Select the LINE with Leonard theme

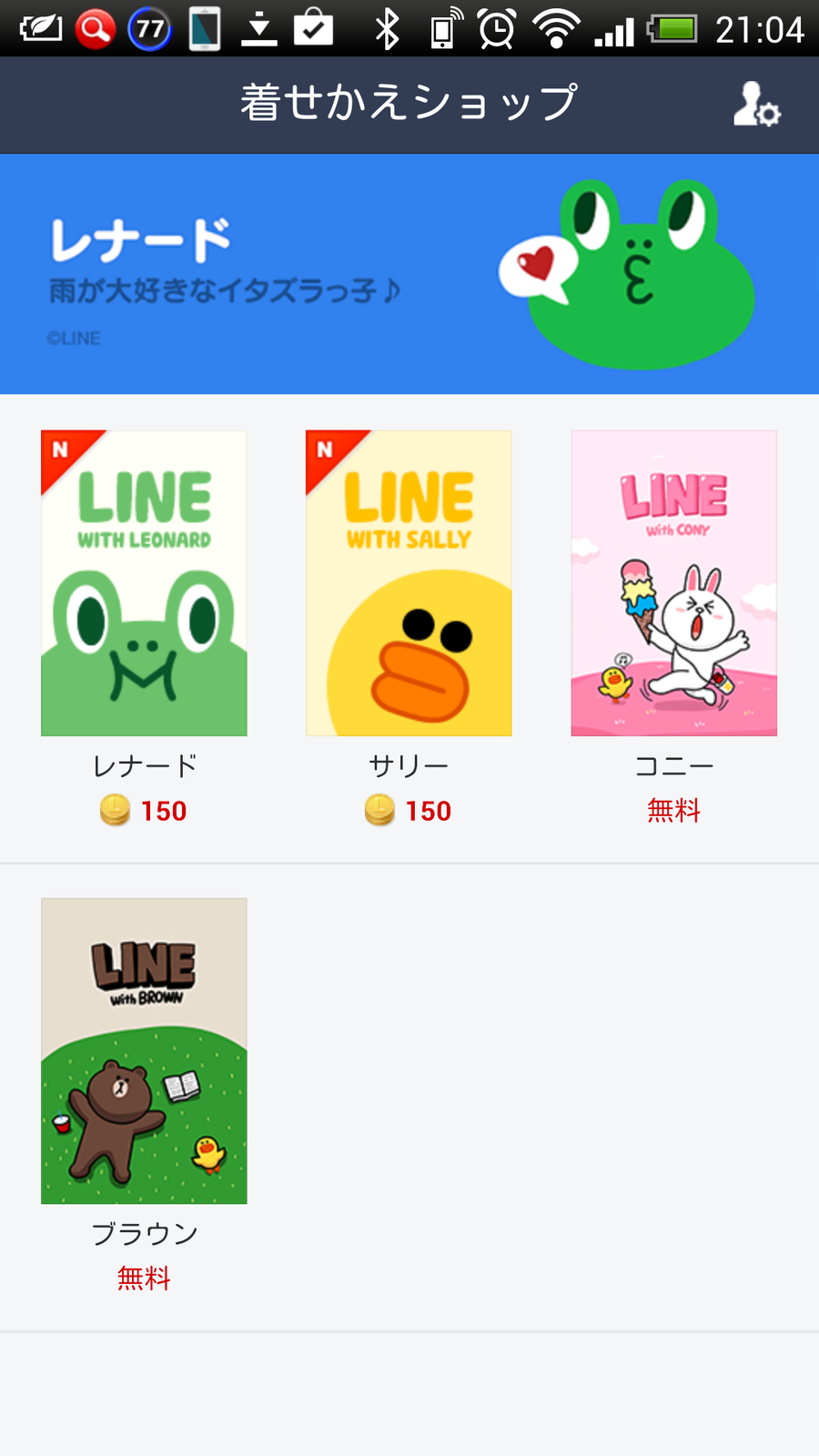(x=144, y=583)
